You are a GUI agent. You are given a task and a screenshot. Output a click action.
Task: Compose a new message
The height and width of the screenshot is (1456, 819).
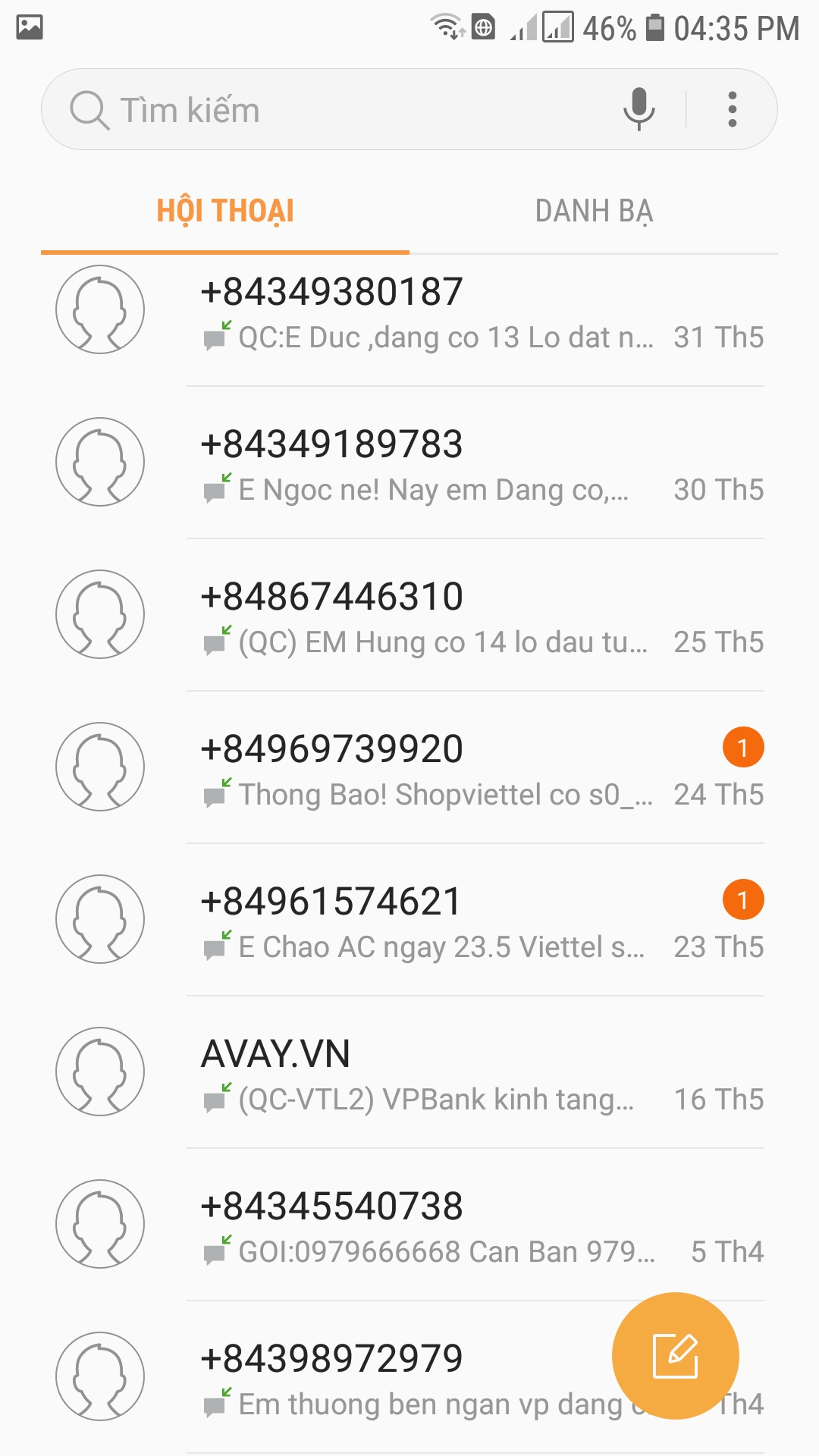click(675, 1356)
